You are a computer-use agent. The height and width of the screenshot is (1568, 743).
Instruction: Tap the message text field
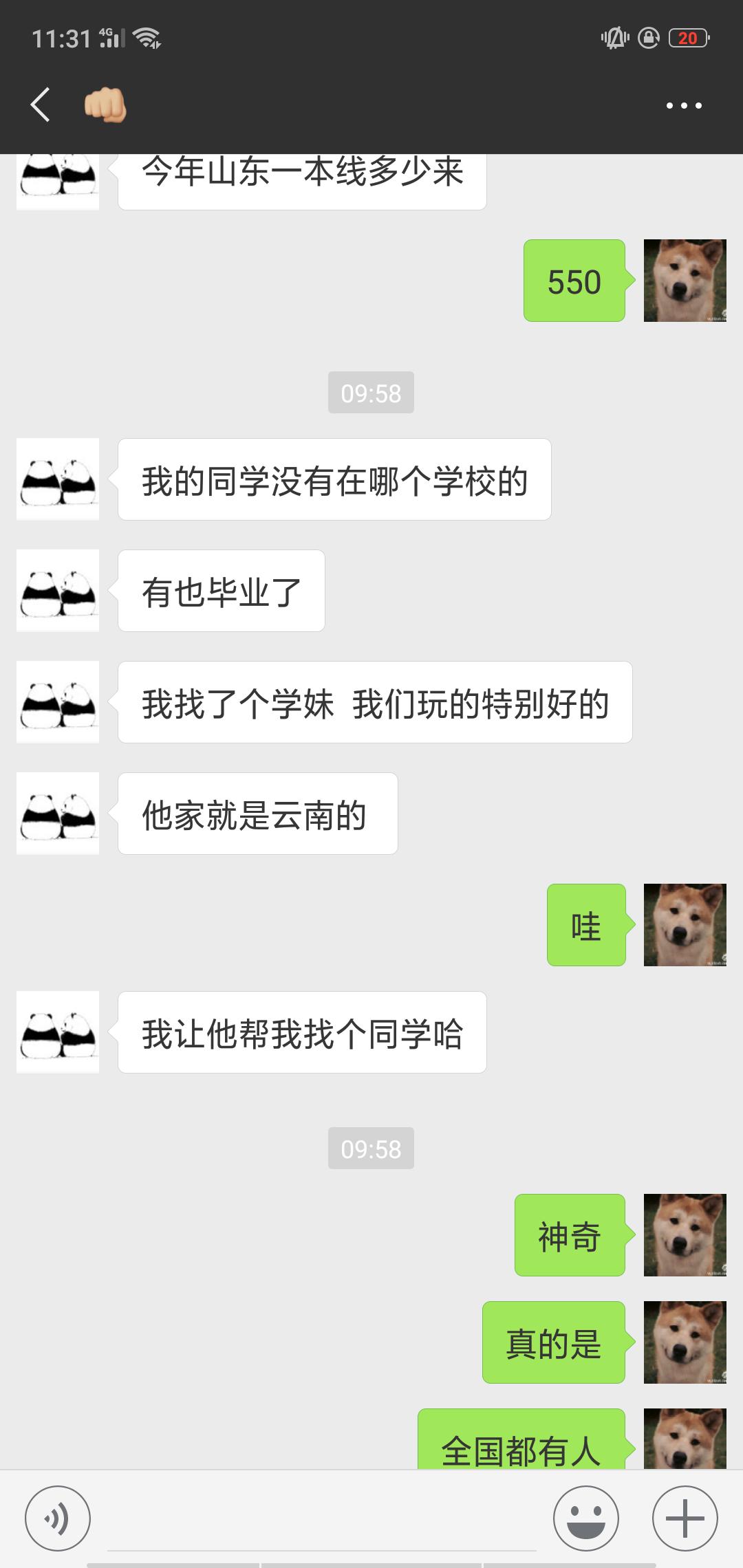(322, 1518)
